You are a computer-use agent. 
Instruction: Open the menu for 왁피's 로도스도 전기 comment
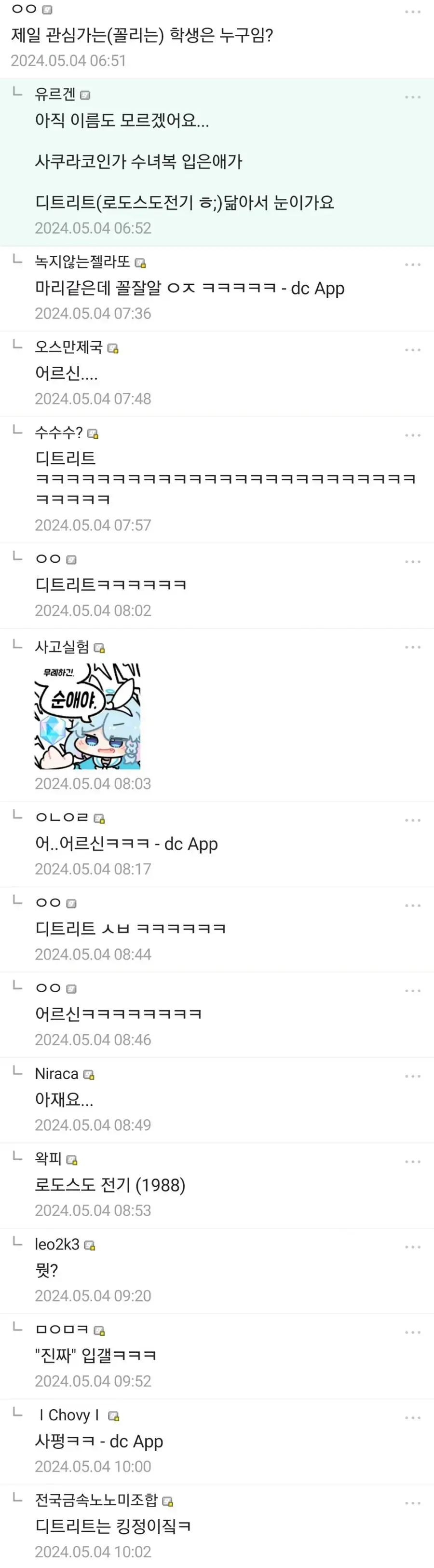point(413,1161)
